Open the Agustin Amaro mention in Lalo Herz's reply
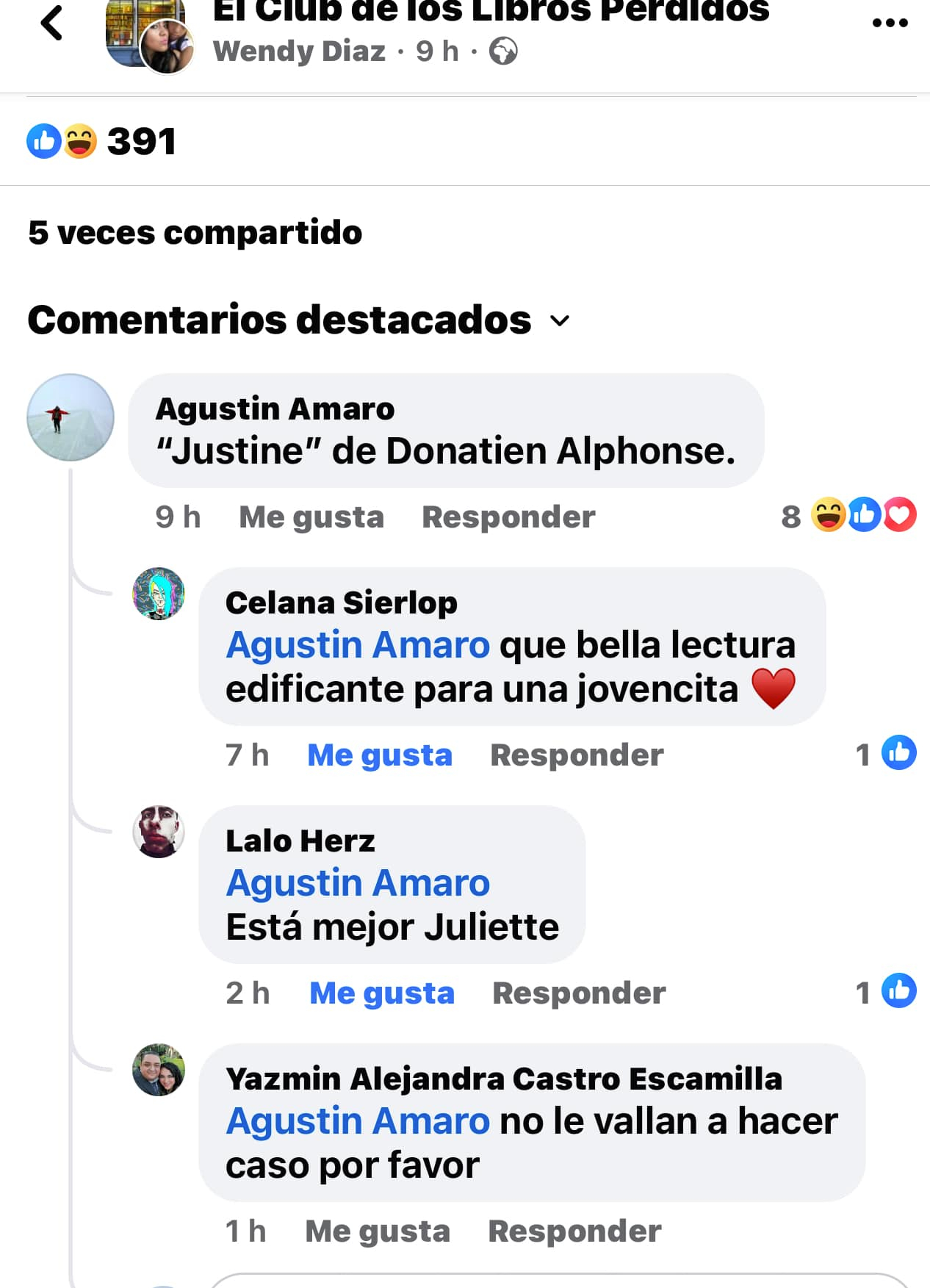Screen dimensions: 930x1288 (x=358, y=883)
